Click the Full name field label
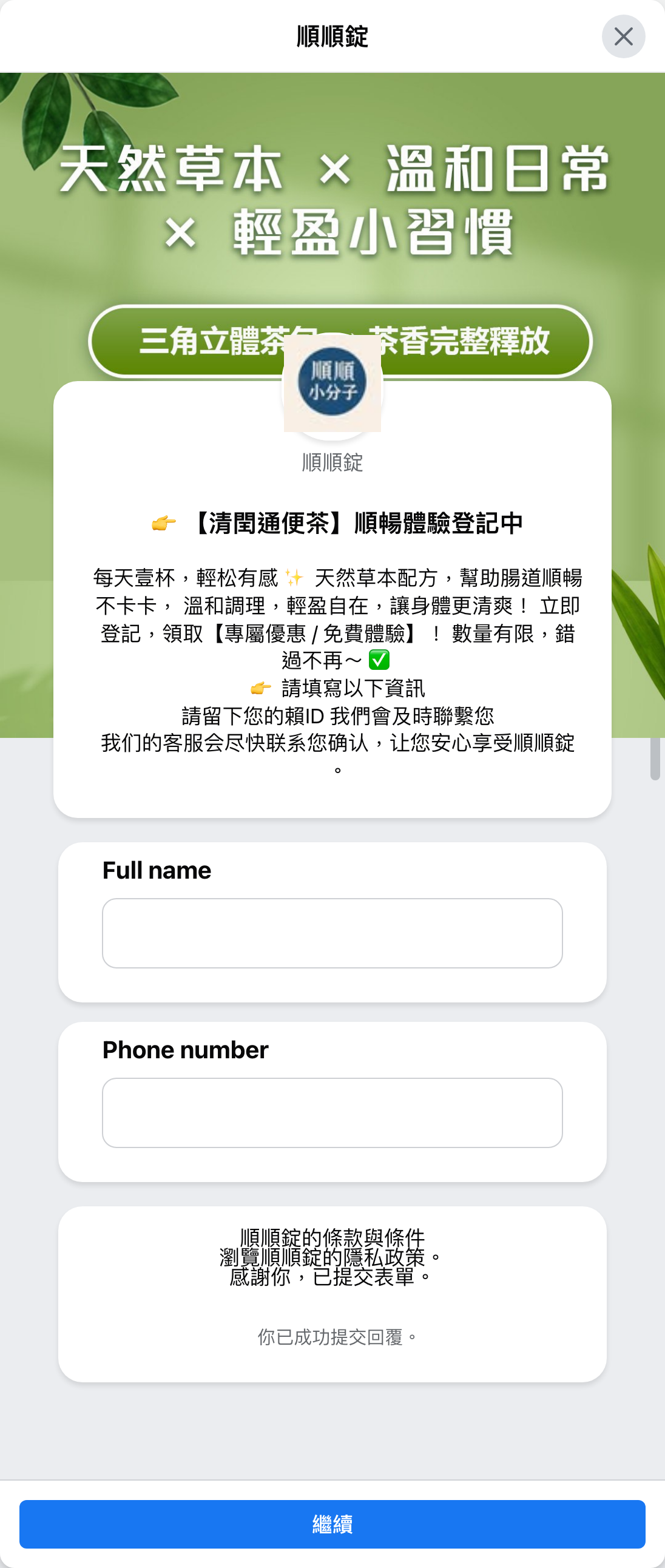This screenshot has width=665, height=1568. [x=157, y=870]
